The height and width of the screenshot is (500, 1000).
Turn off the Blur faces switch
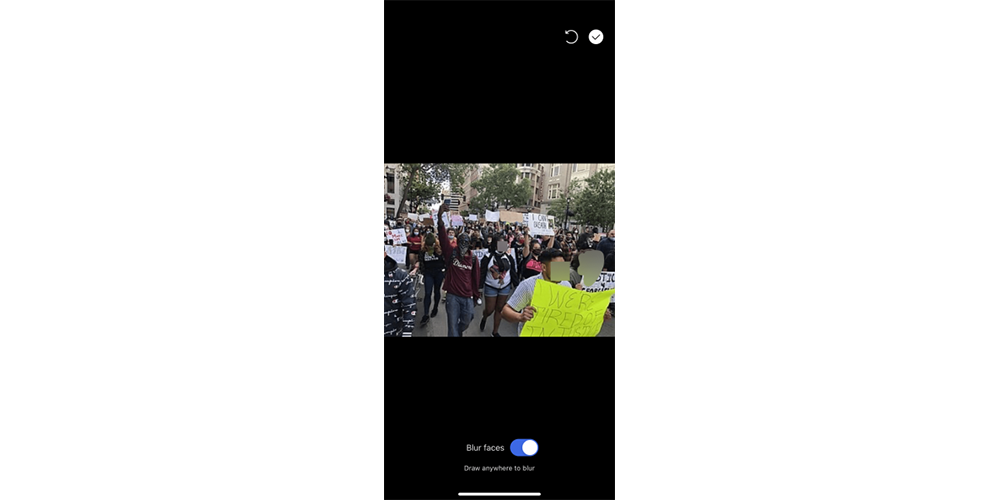click(x=524, y=448)
